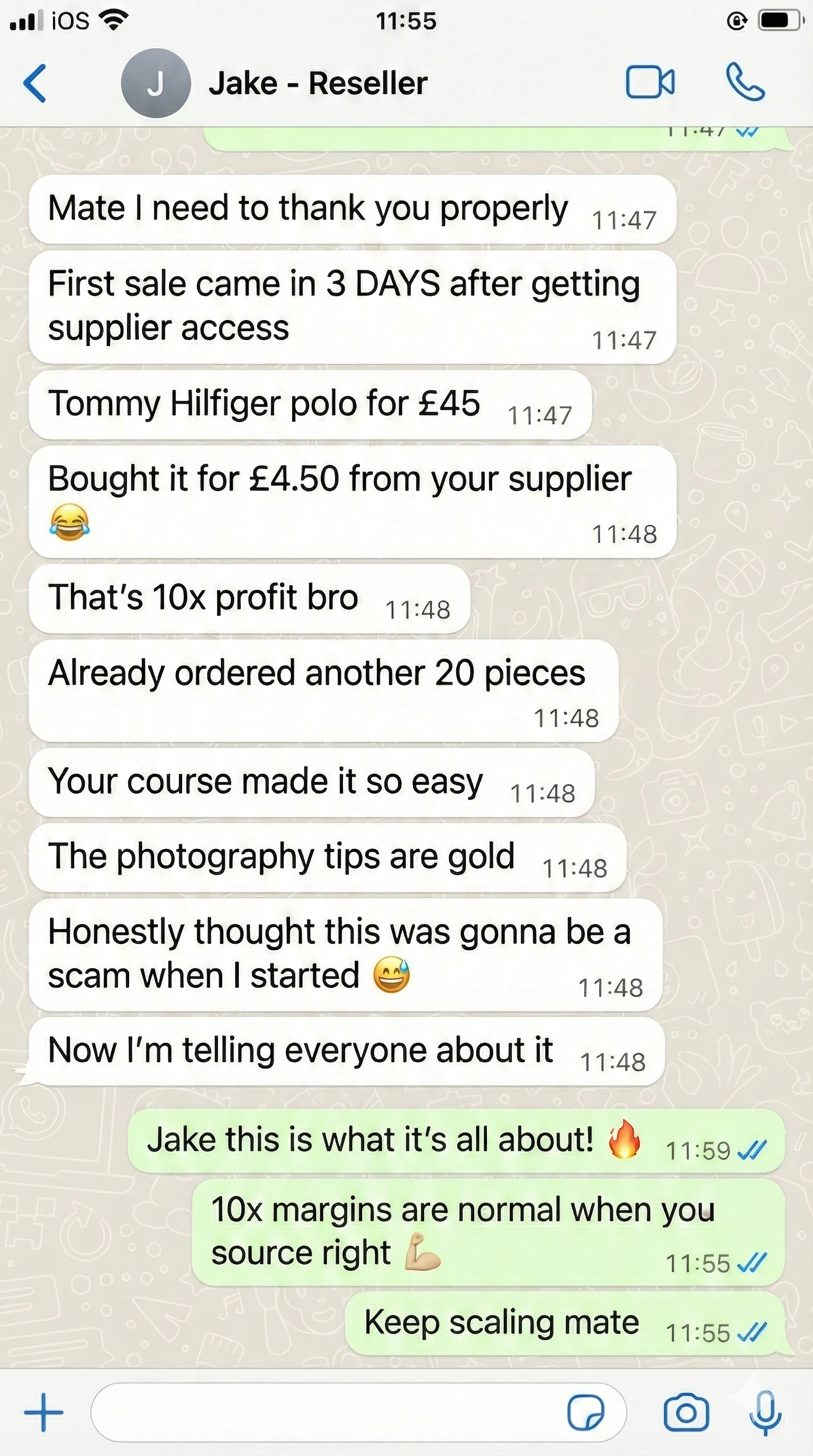Focus the message input field

[x=328, y=1412]
